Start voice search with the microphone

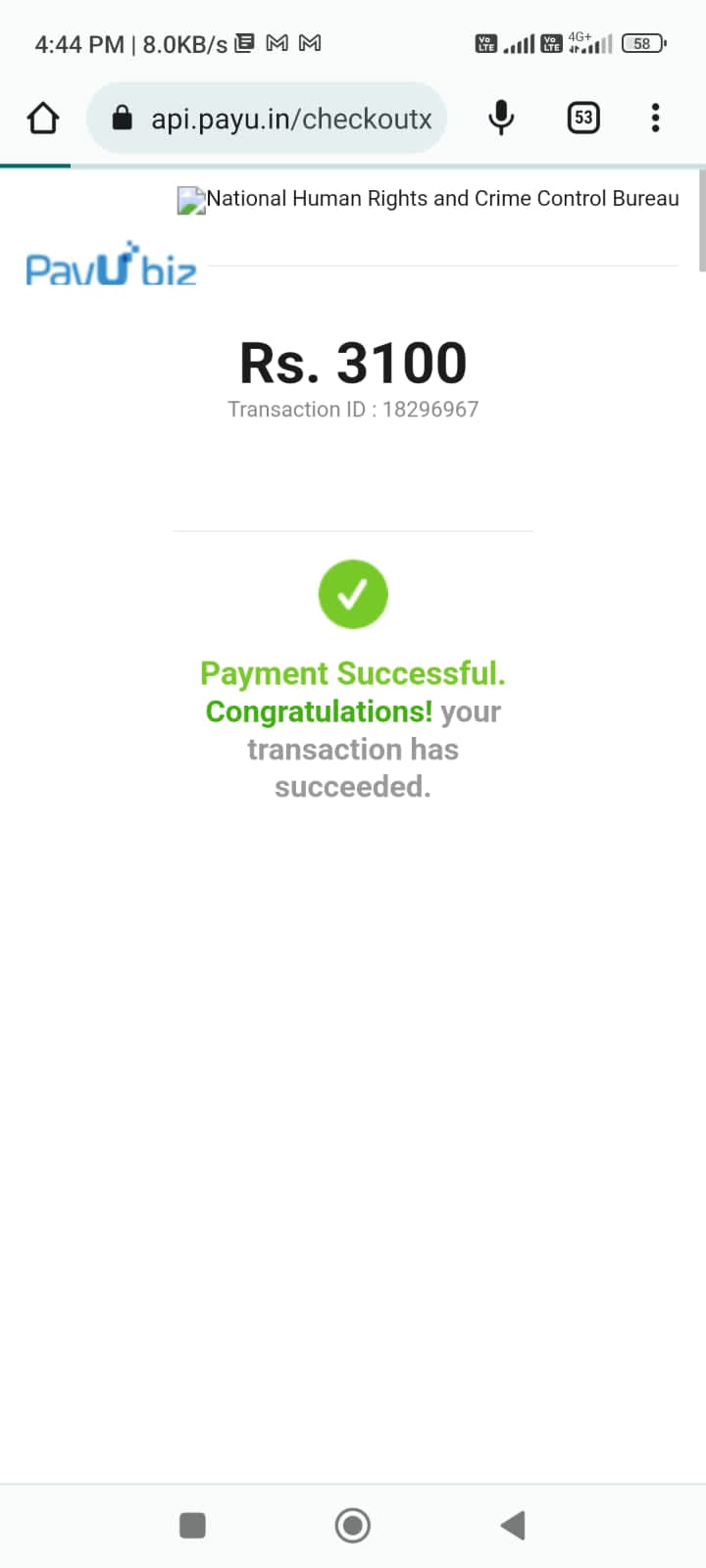click(x=501, y=119)
